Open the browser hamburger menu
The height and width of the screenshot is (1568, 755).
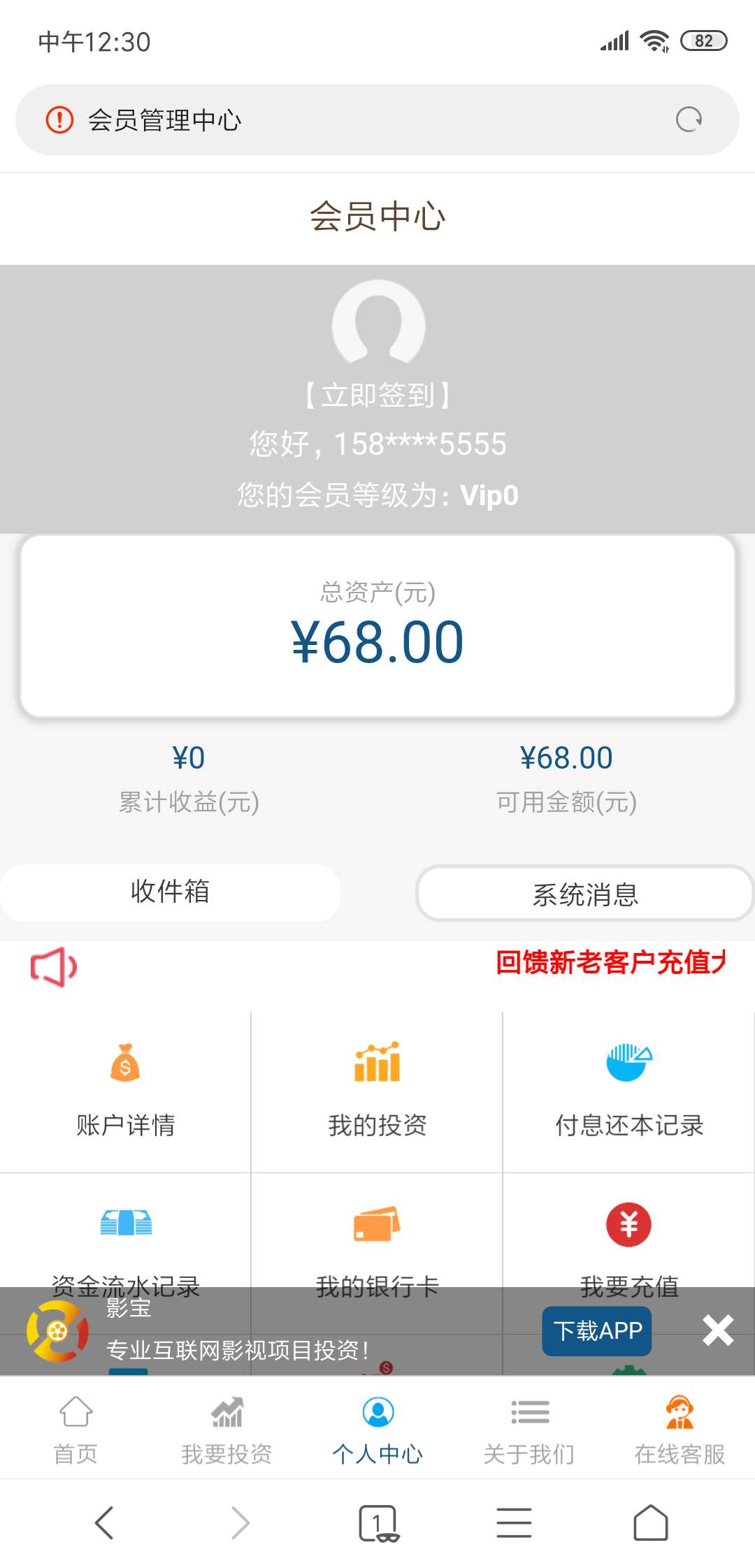[514, 1523]
